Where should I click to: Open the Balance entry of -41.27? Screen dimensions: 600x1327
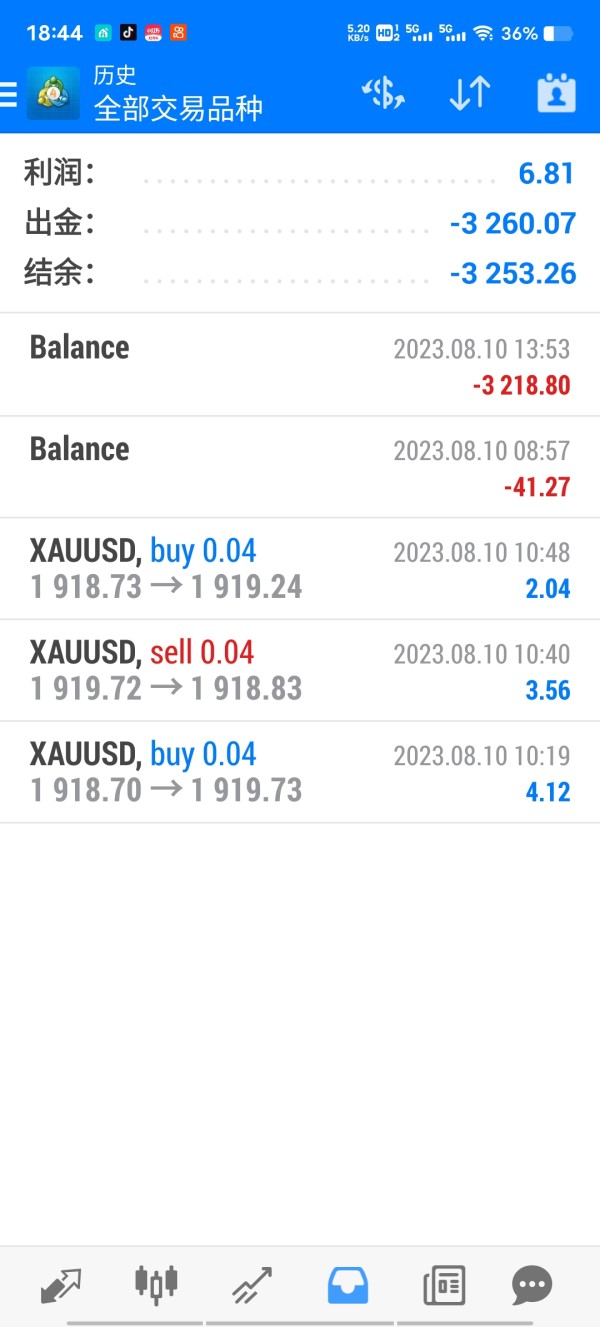coord(300,467)
